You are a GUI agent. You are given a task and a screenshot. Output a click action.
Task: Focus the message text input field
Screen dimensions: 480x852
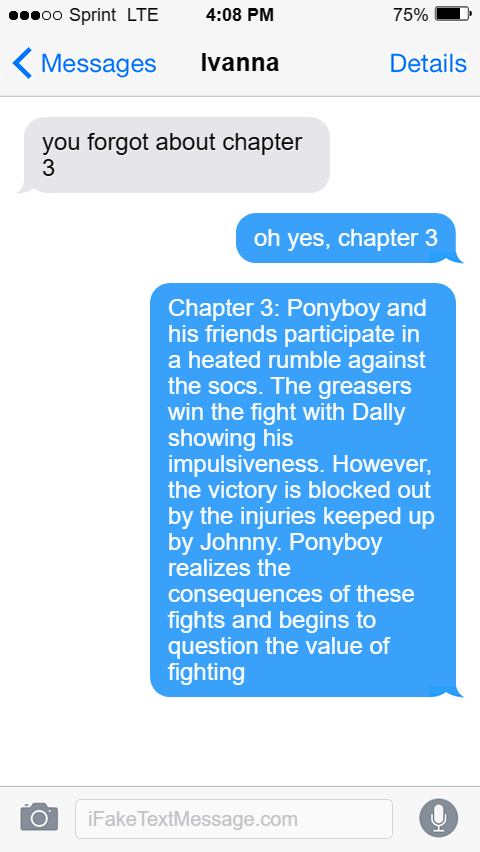point(234,818)
